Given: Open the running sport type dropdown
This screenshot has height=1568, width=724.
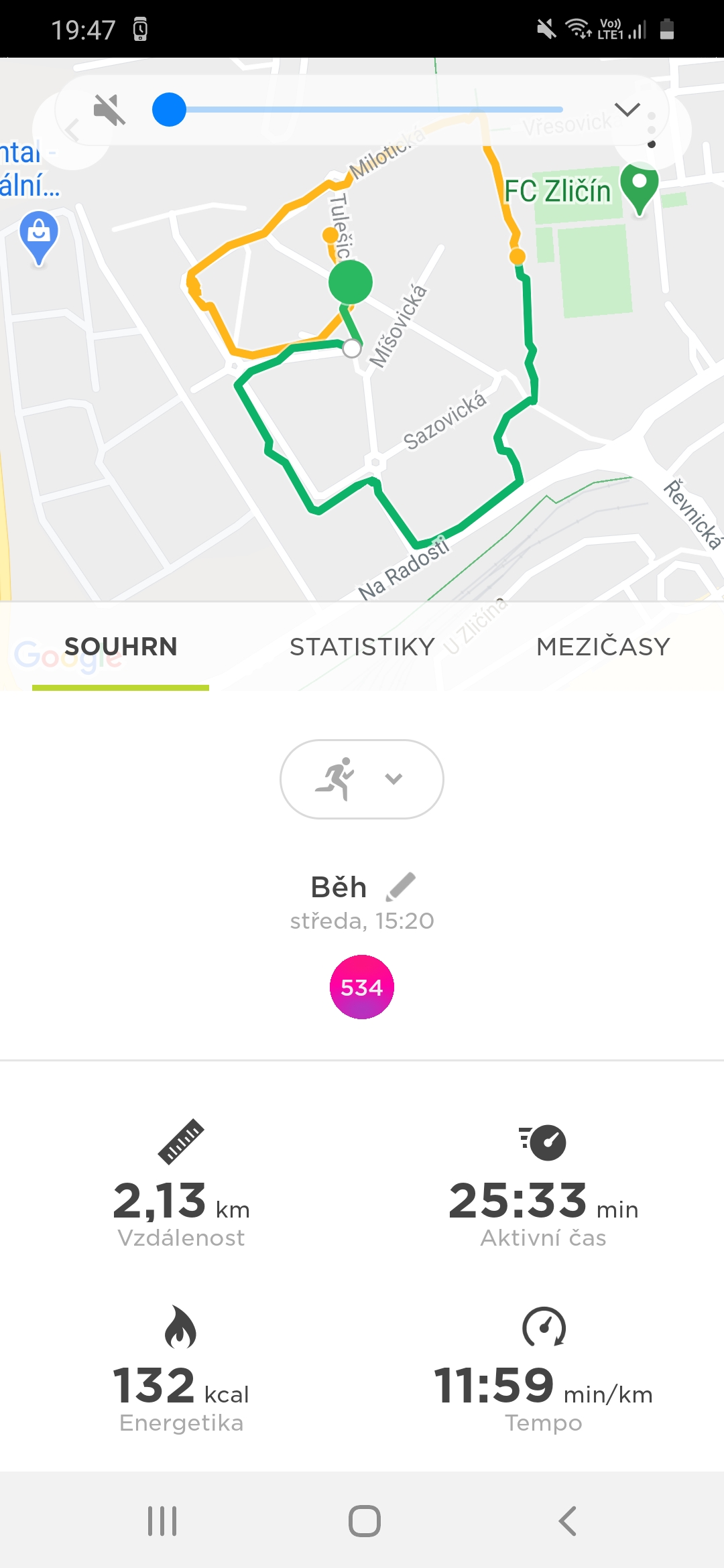Looking at the screenshot, I should pos(362,779).
